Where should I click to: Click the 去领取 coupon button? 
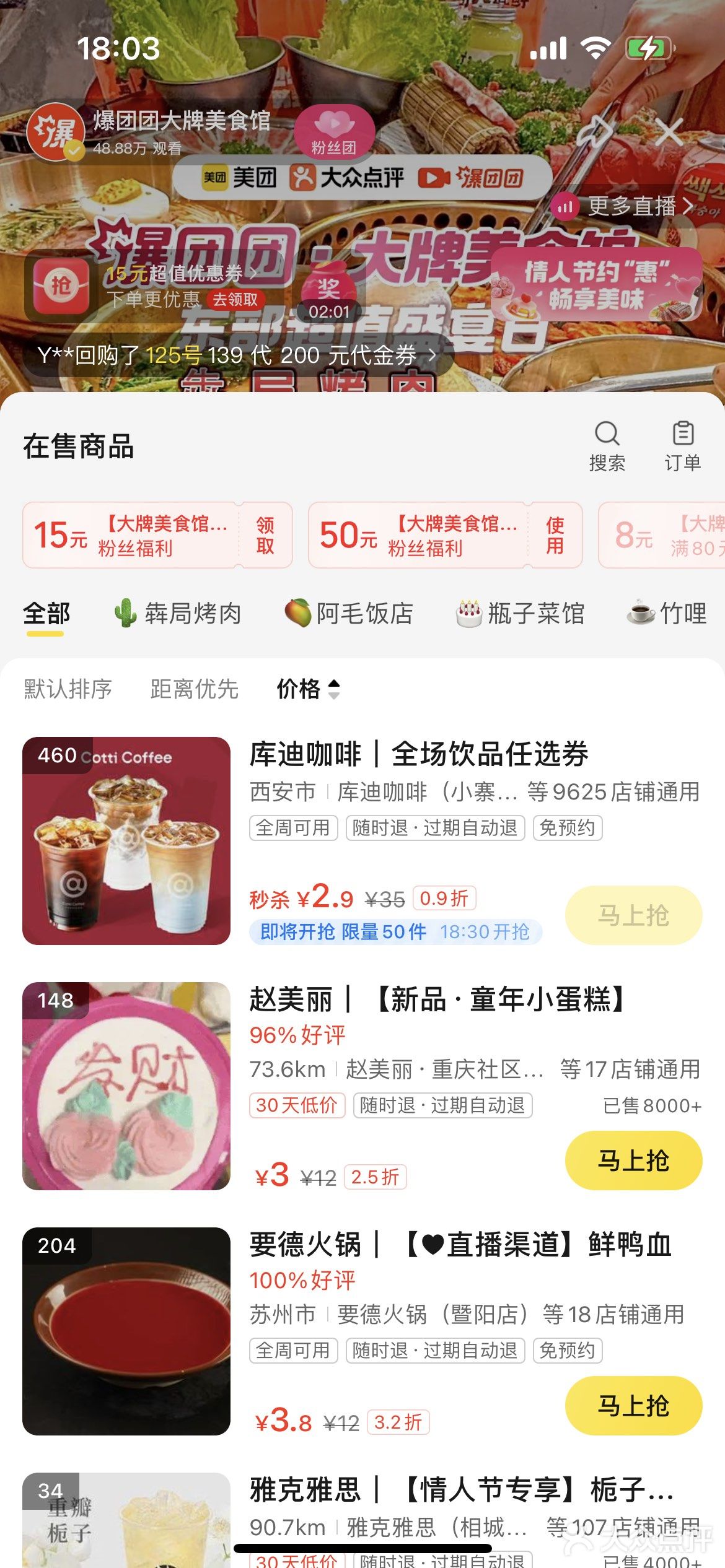237,298
